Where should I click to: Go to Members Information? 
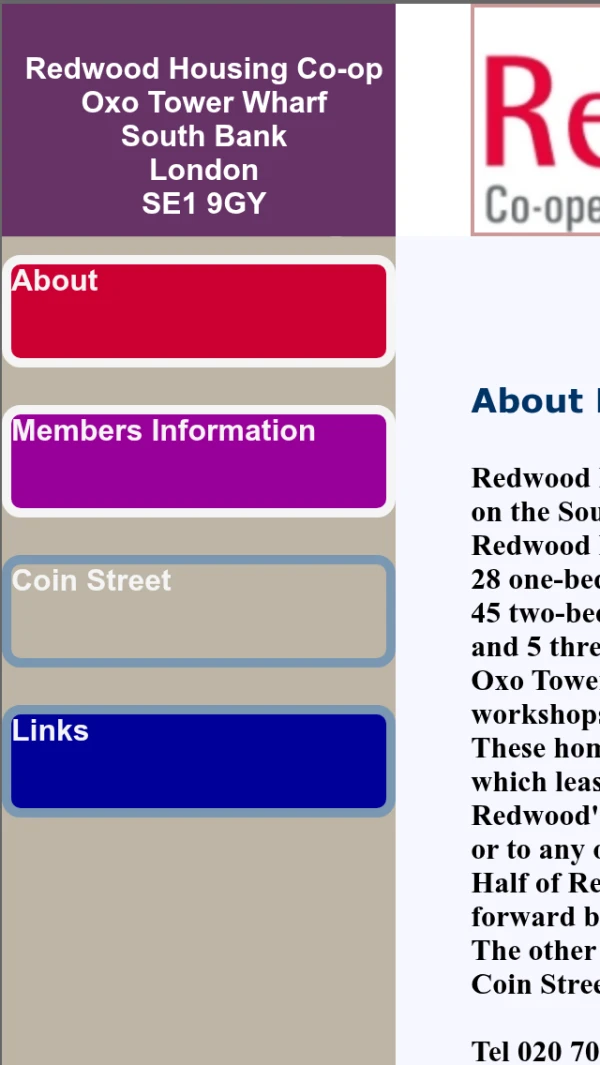click(x=198, y=461)
